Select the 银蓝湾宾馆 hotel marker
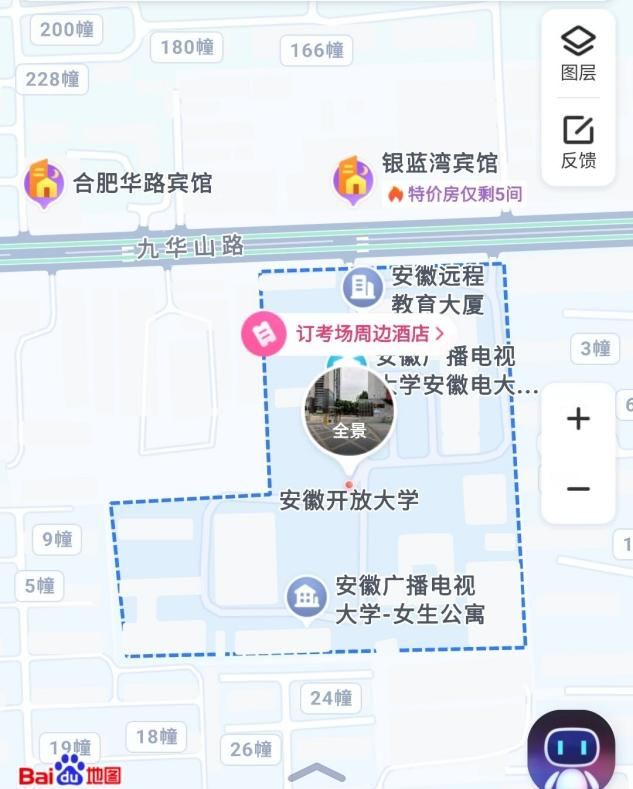The width and height of the screenshot is (633, 789). point(352,178)
